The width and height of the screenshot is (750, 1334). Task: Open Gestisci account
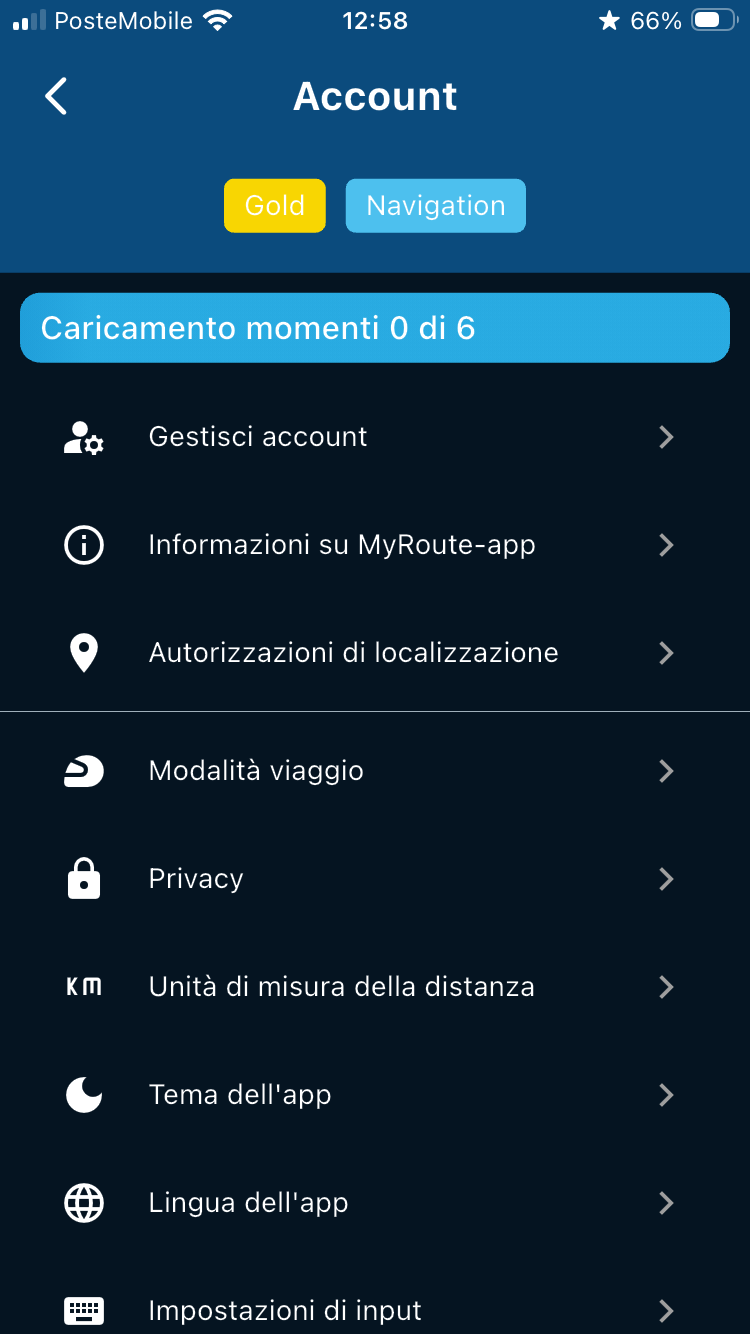click(375, 437)
